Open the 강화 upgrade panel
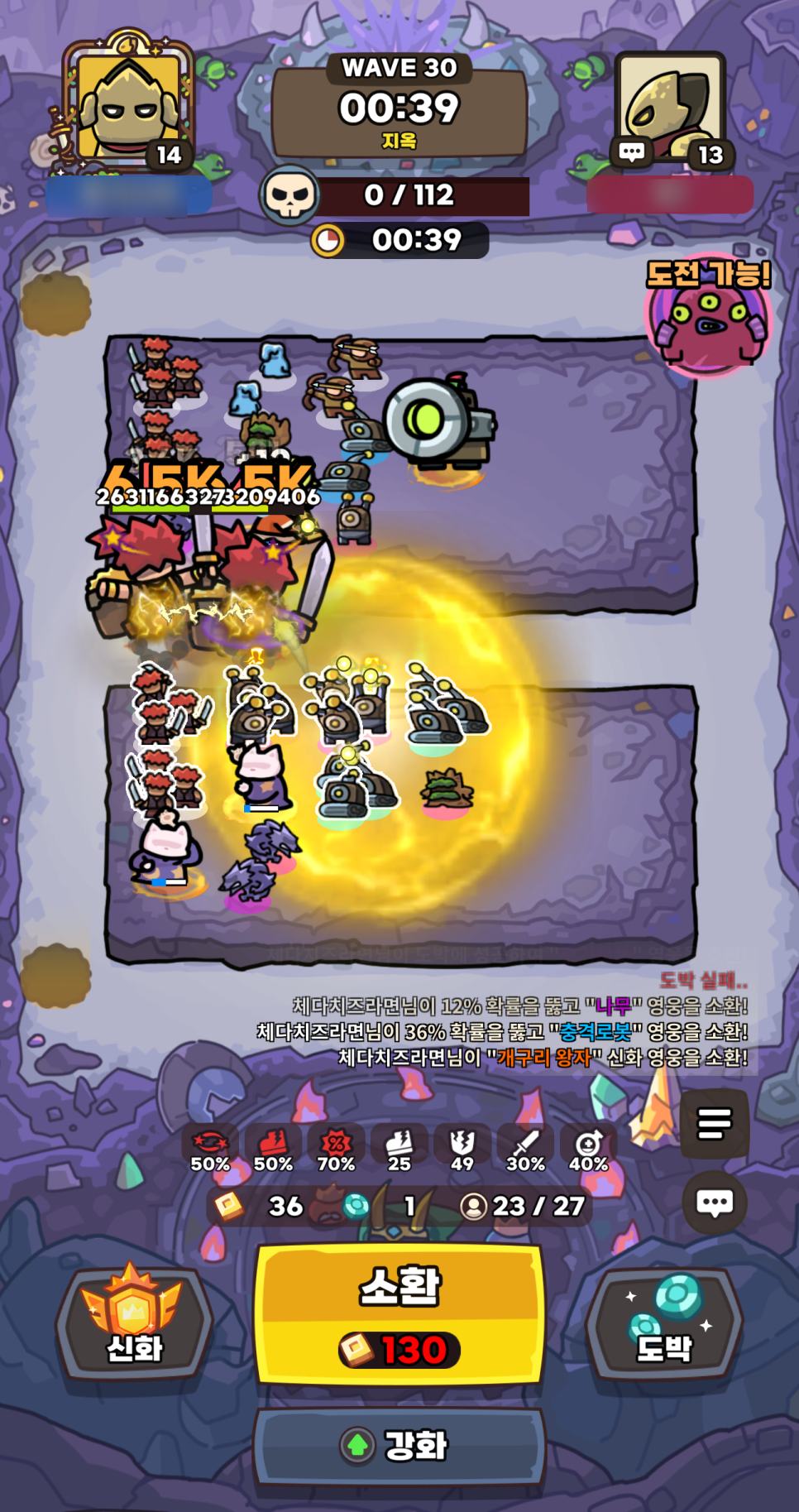Screen dimensions: 799x1512 (x=399, y=1445)
